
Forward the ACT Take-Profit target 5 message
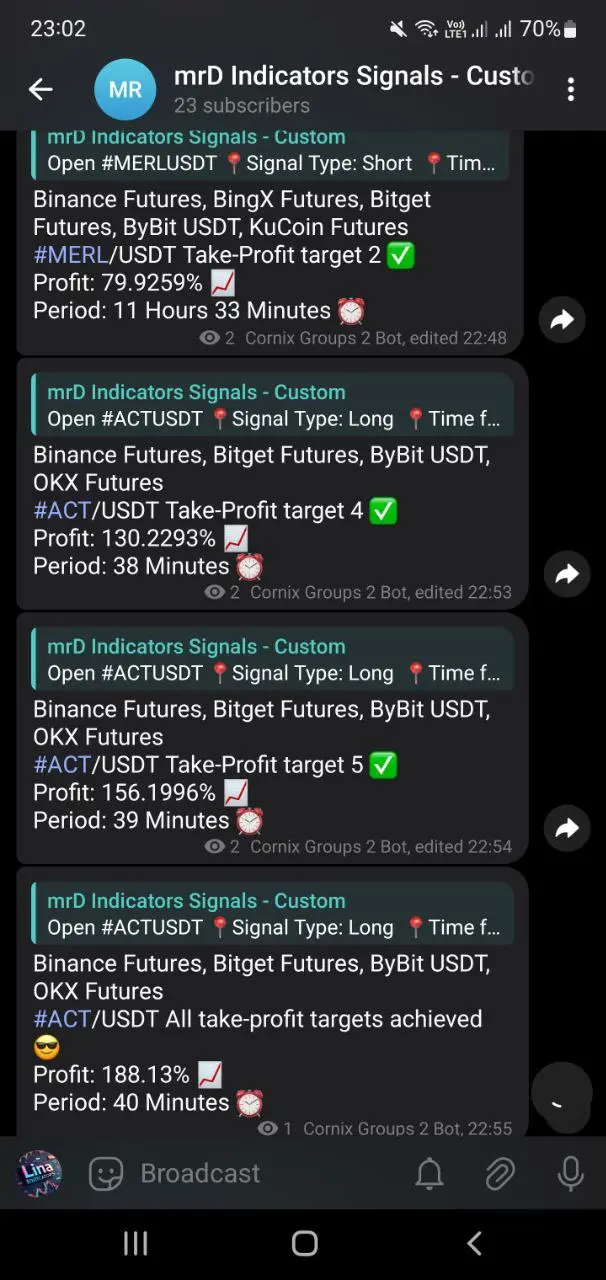click(567, 828)
